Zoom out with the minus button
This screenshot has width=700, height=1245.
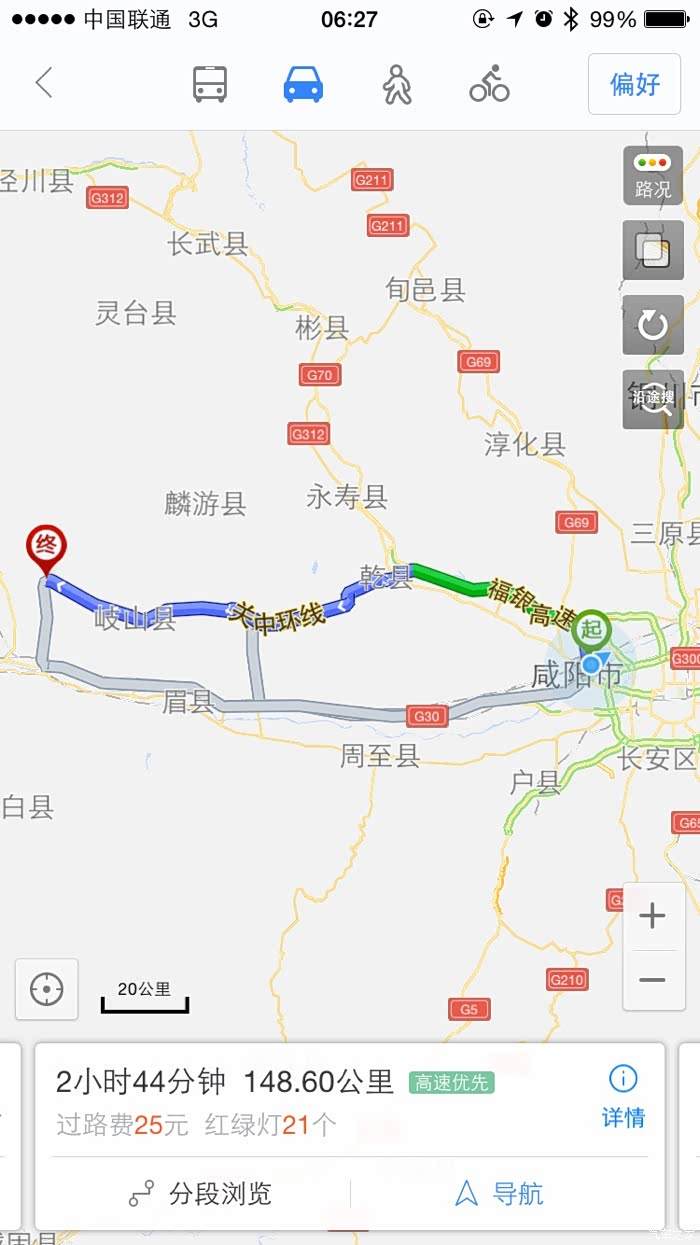[653, 980]
